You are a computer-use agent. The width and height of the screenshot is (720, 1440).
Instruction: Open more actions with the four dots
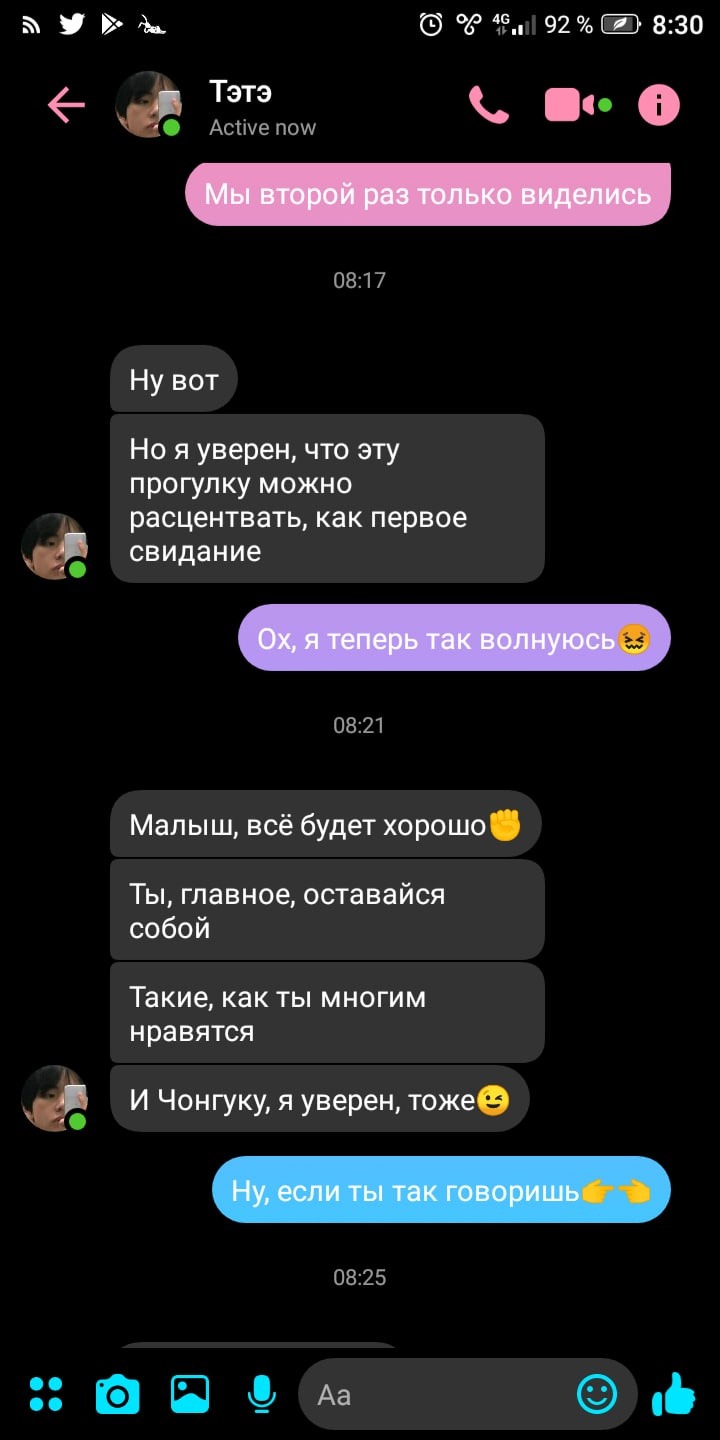[46, 1394]
